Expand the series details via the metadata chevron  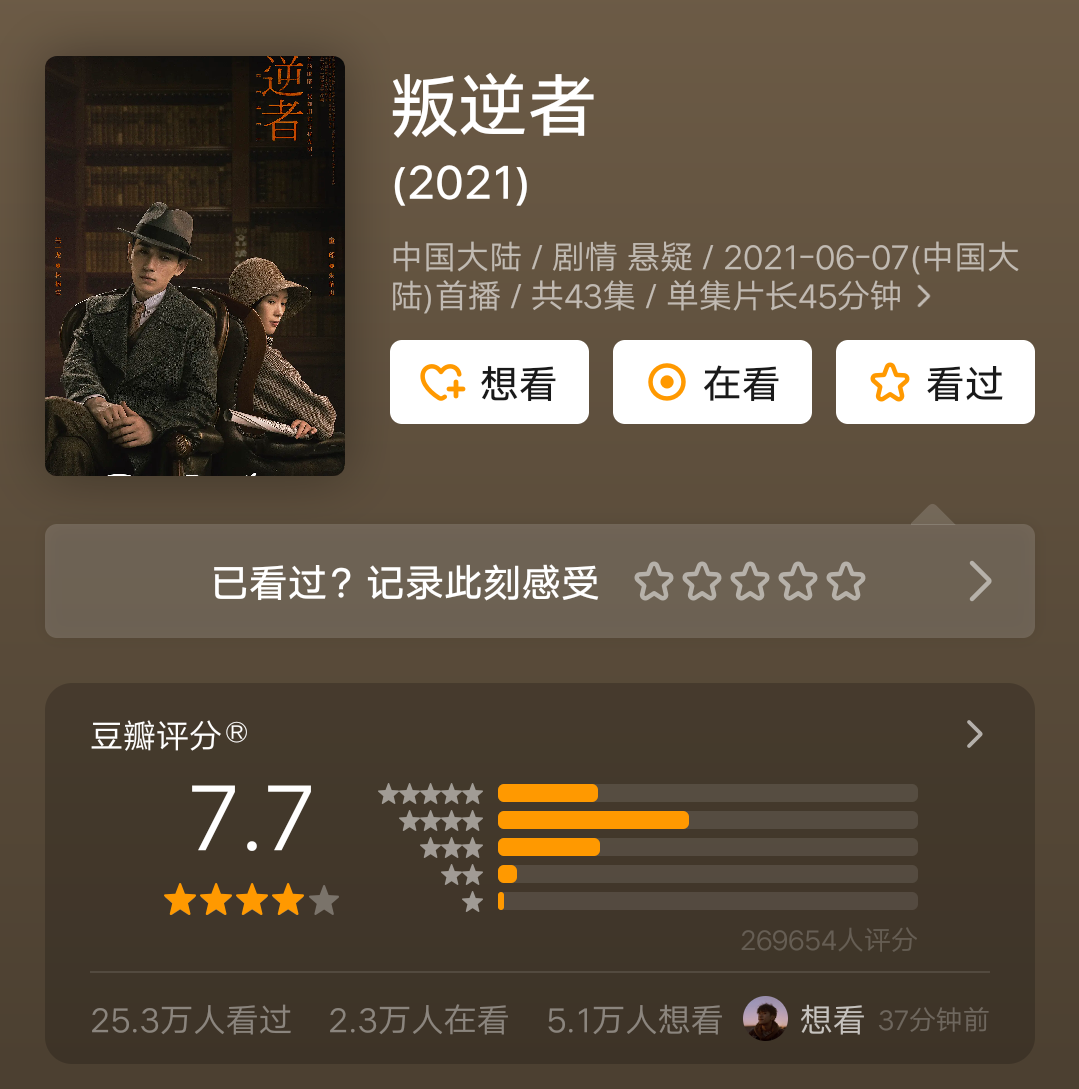tap(925, 296)
